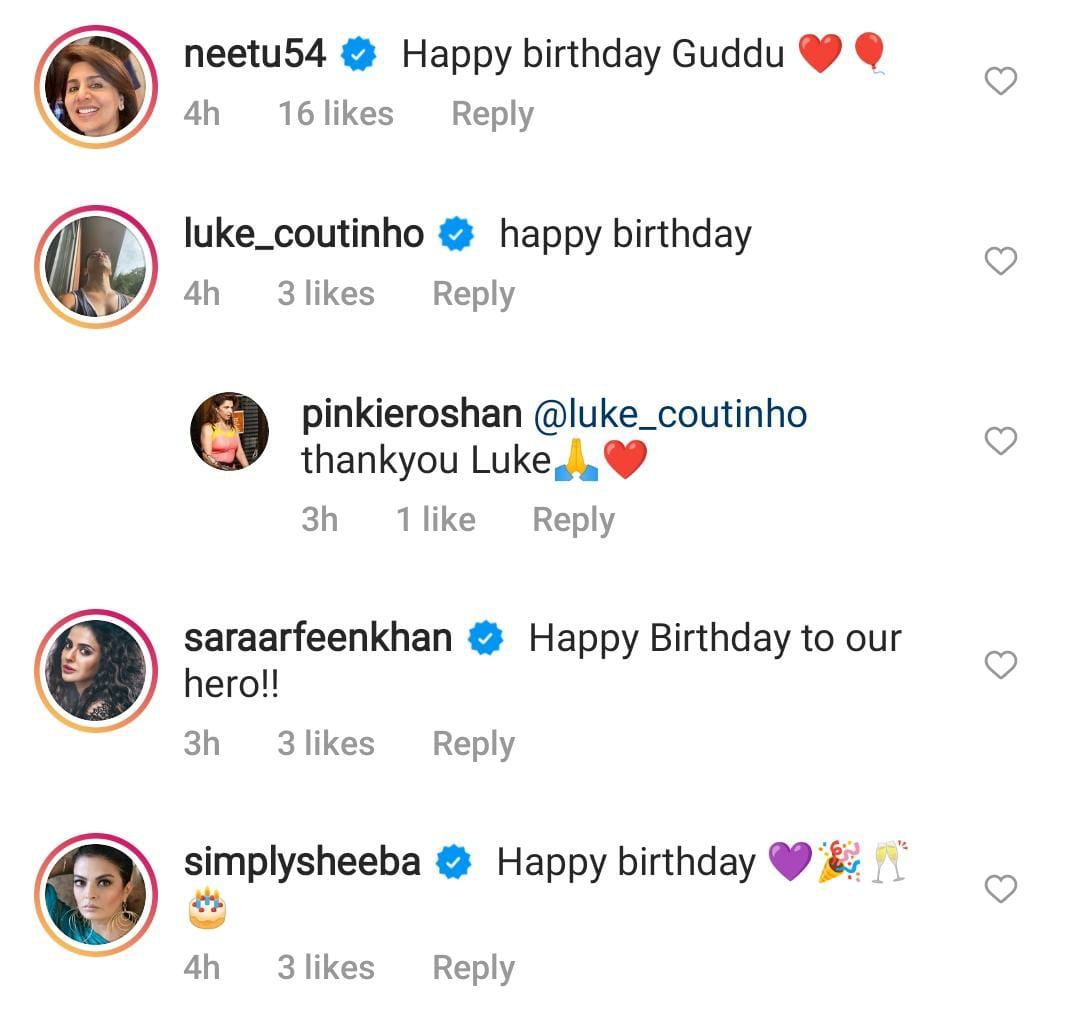This screenshot has width=1080, height=1033.
Task: Reply to pinkieroshan's comment
Action: point(573,520)
